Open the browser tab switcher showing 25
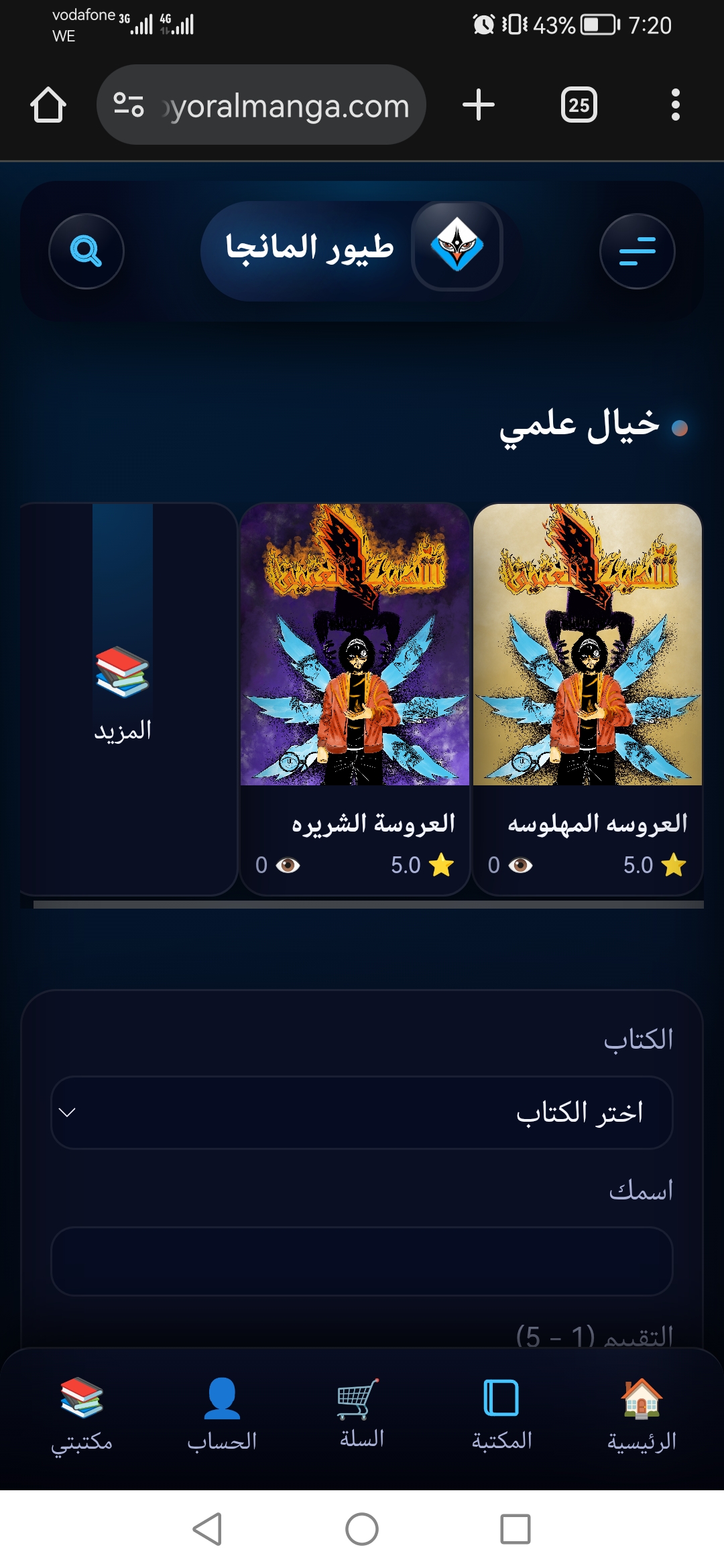This screenshot has height=1568, width=724. click(x=579, y=105)
